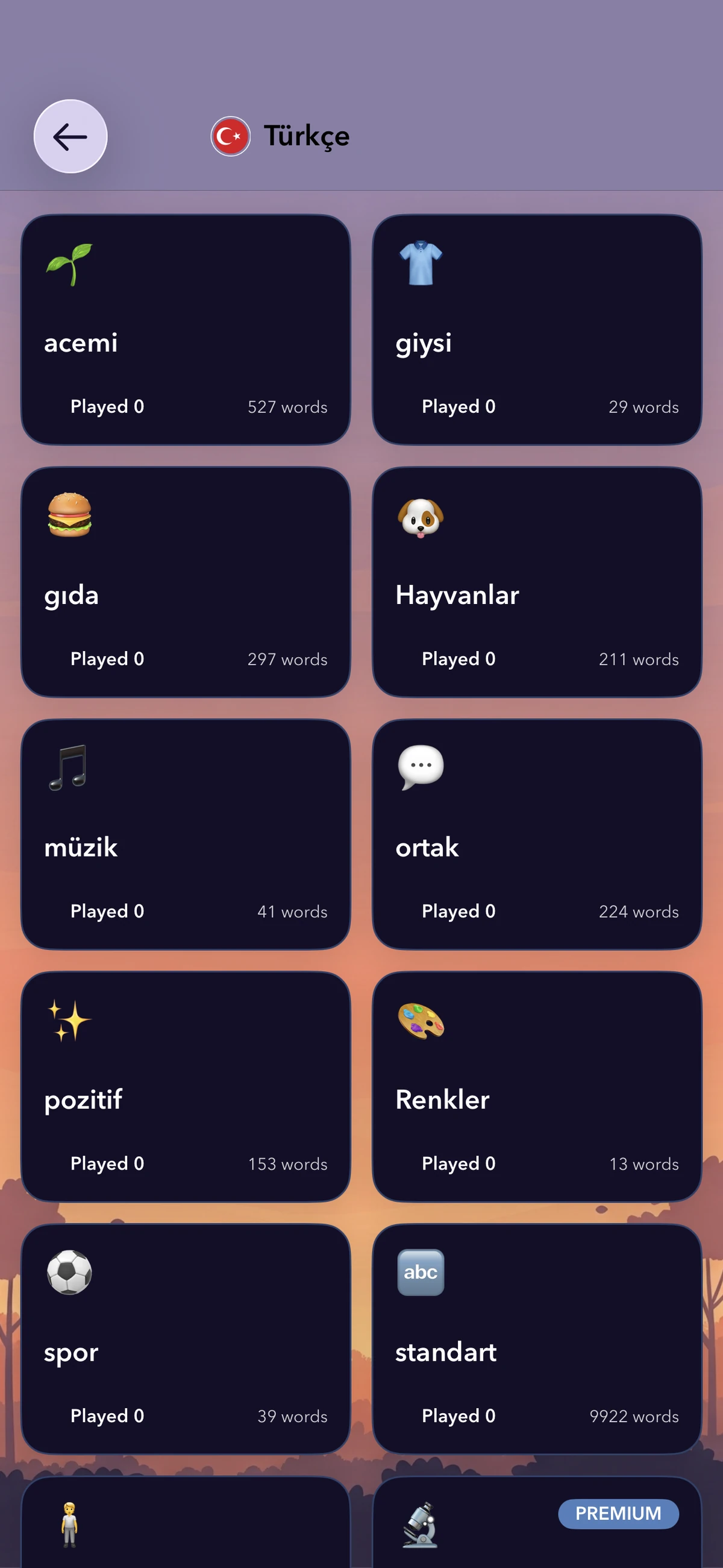Open the pozitif word category
The width and height of the screenshot is (723, 1568).
point(186,1086)
